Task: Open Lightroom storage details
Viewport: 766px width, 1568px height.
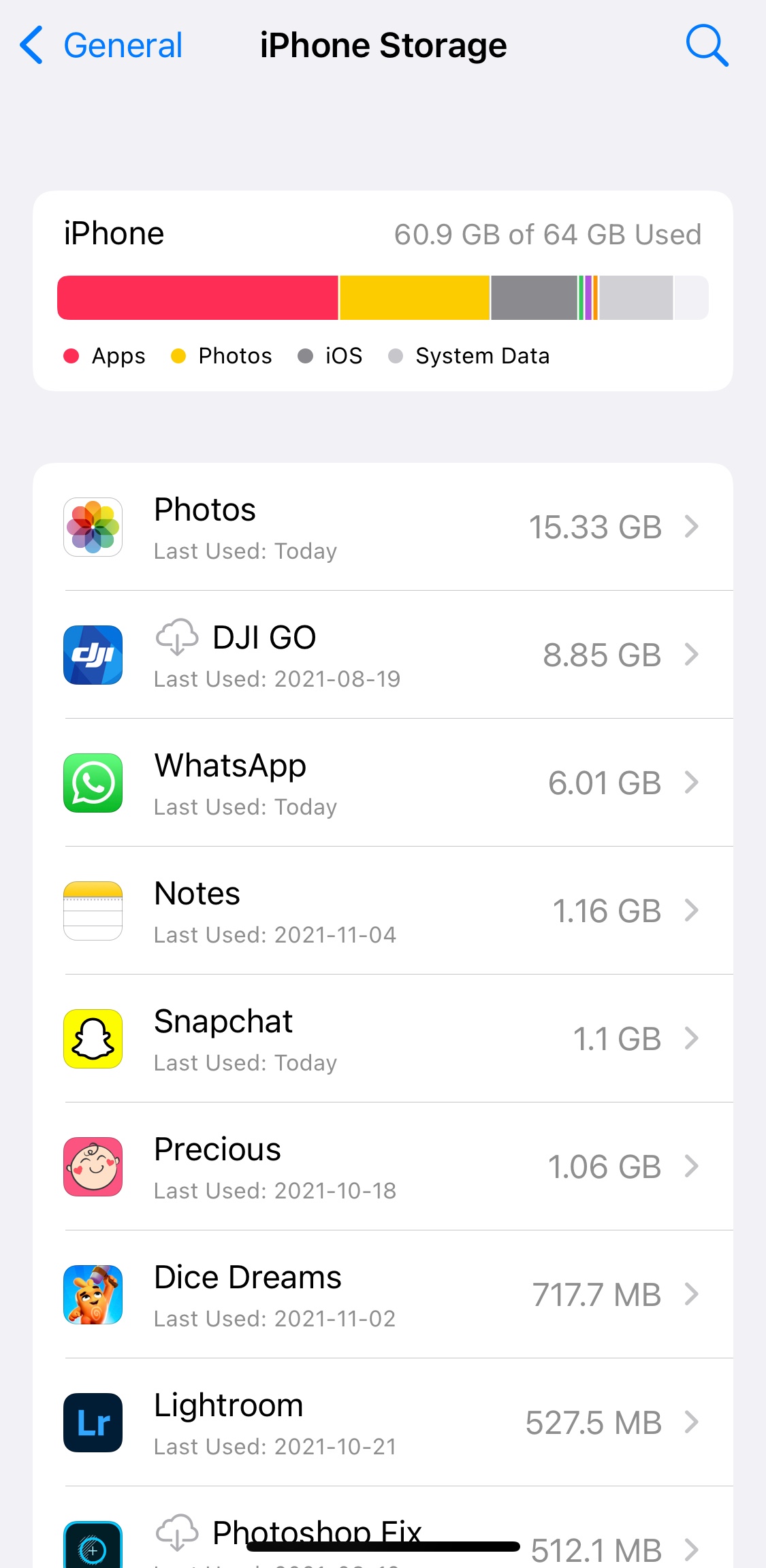Action: [383, 1422]
